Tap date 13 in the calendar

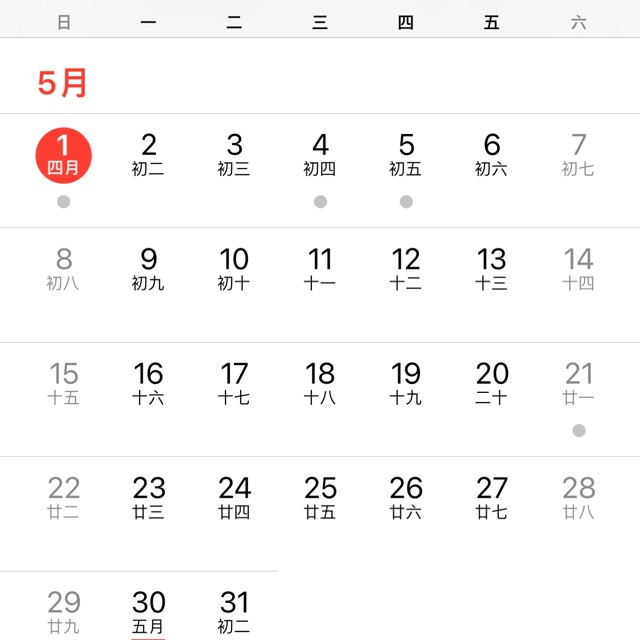click(x=492, y=270)
